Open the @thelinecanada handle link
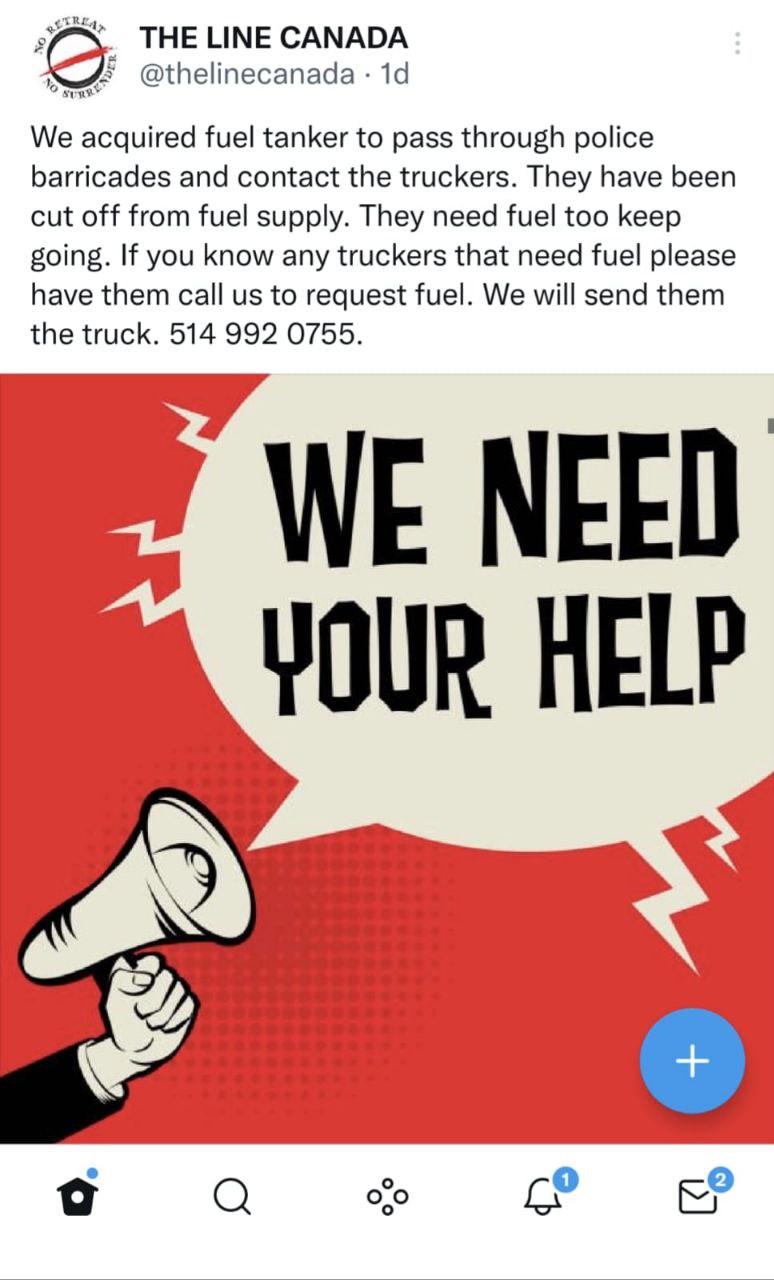774x1280 pixels. pos(248,74)
